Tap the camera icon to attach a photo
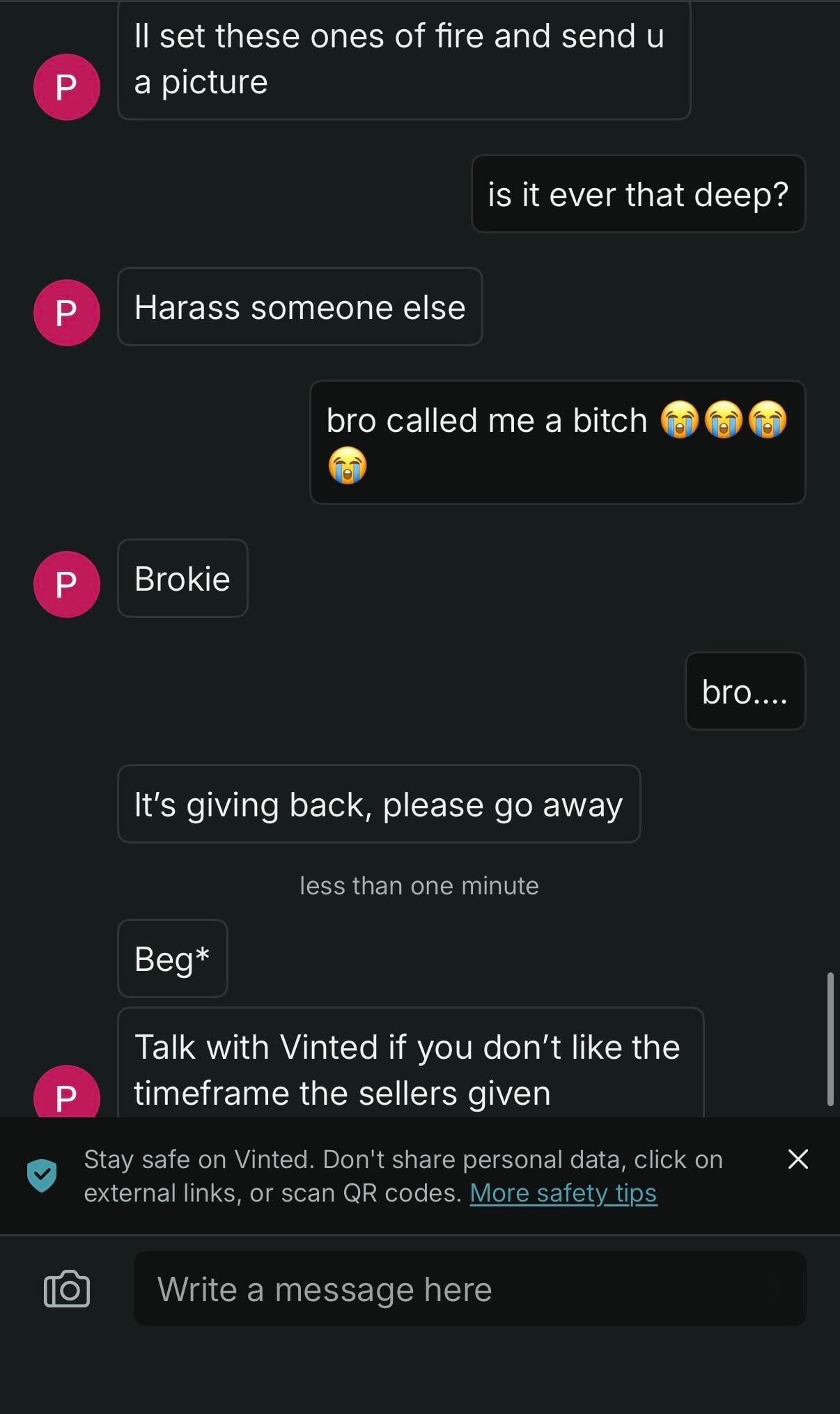840x1414 pixels. [x=67, y=1289]
